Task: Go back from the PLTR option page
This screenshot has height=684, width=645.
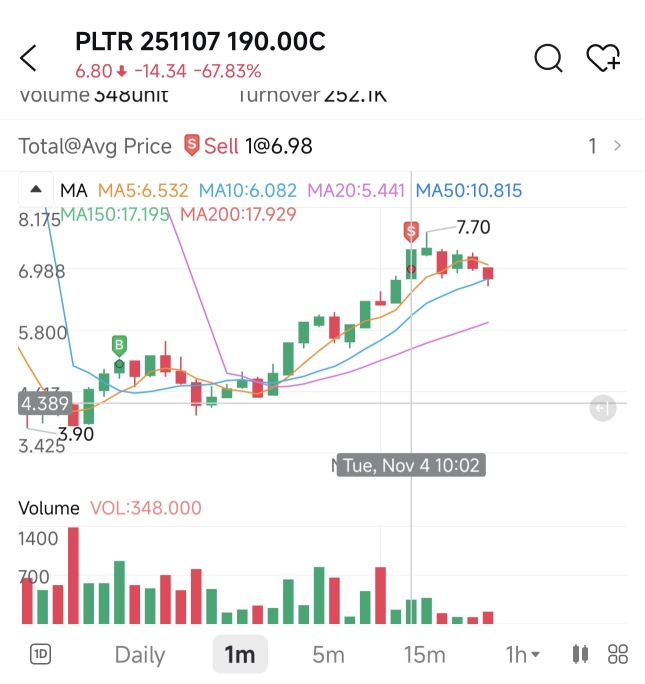Action: click(x=29, y=58)
